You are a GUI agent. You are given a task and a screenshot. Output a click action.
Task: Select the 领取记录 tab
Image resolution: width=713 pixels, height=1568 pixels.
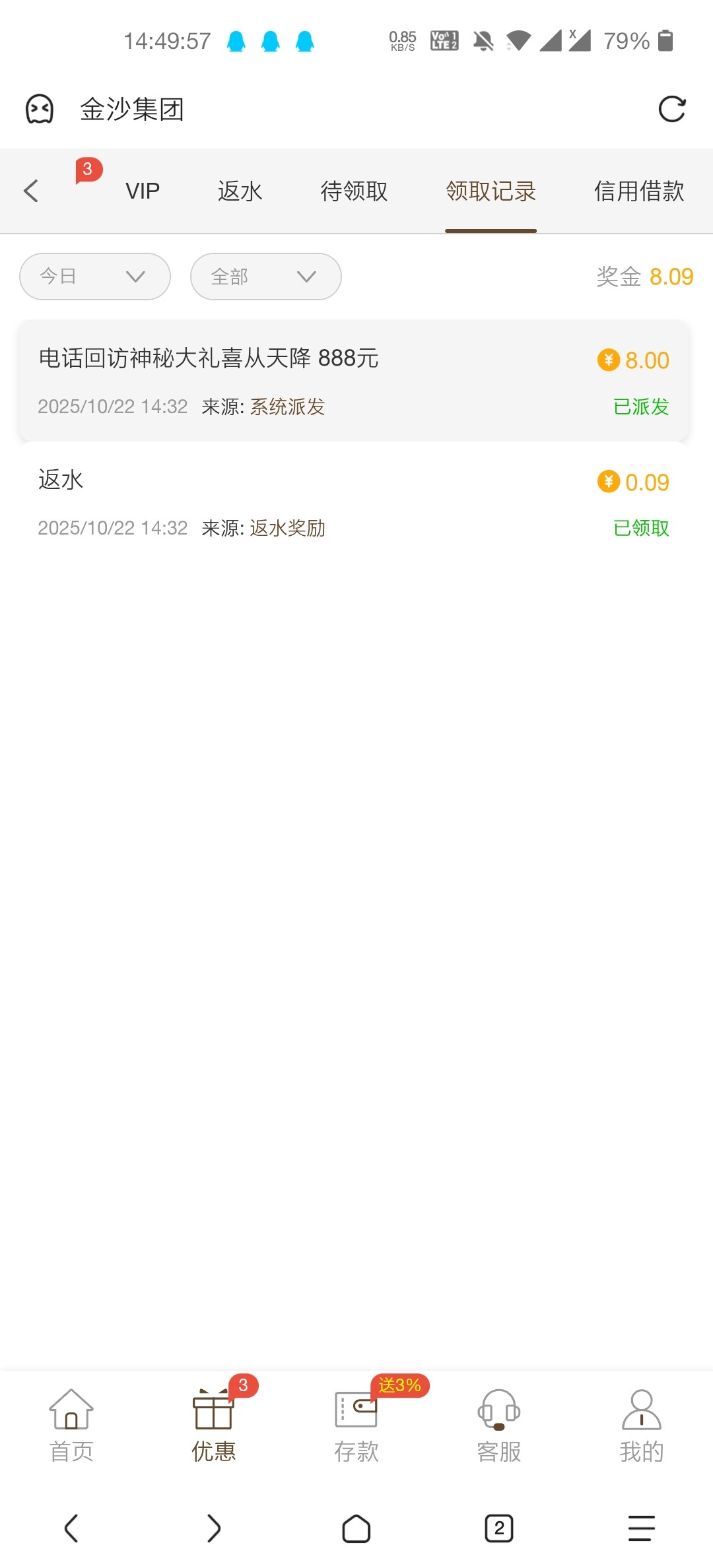point(491,191)
